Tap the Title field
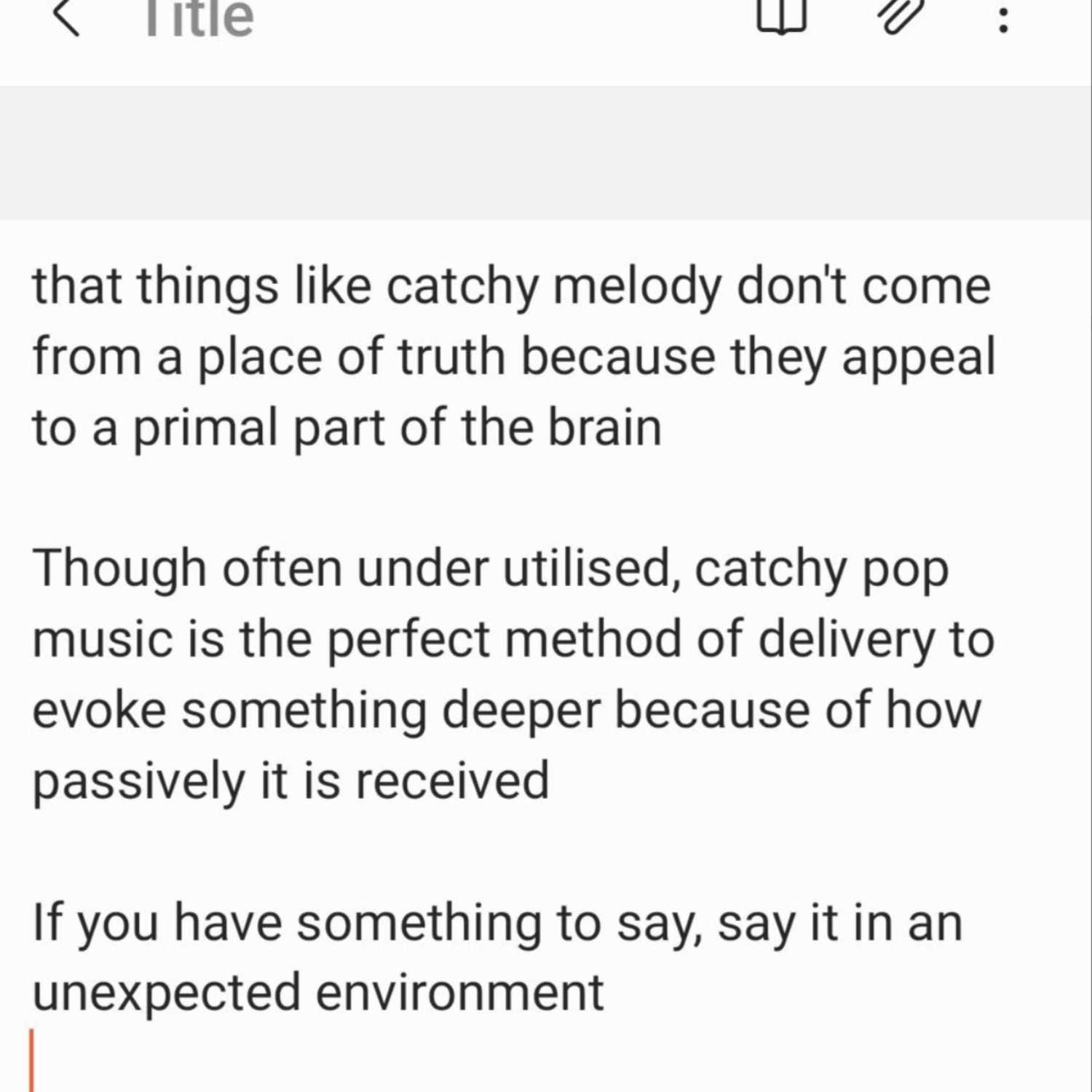 [x=199, y=17]
